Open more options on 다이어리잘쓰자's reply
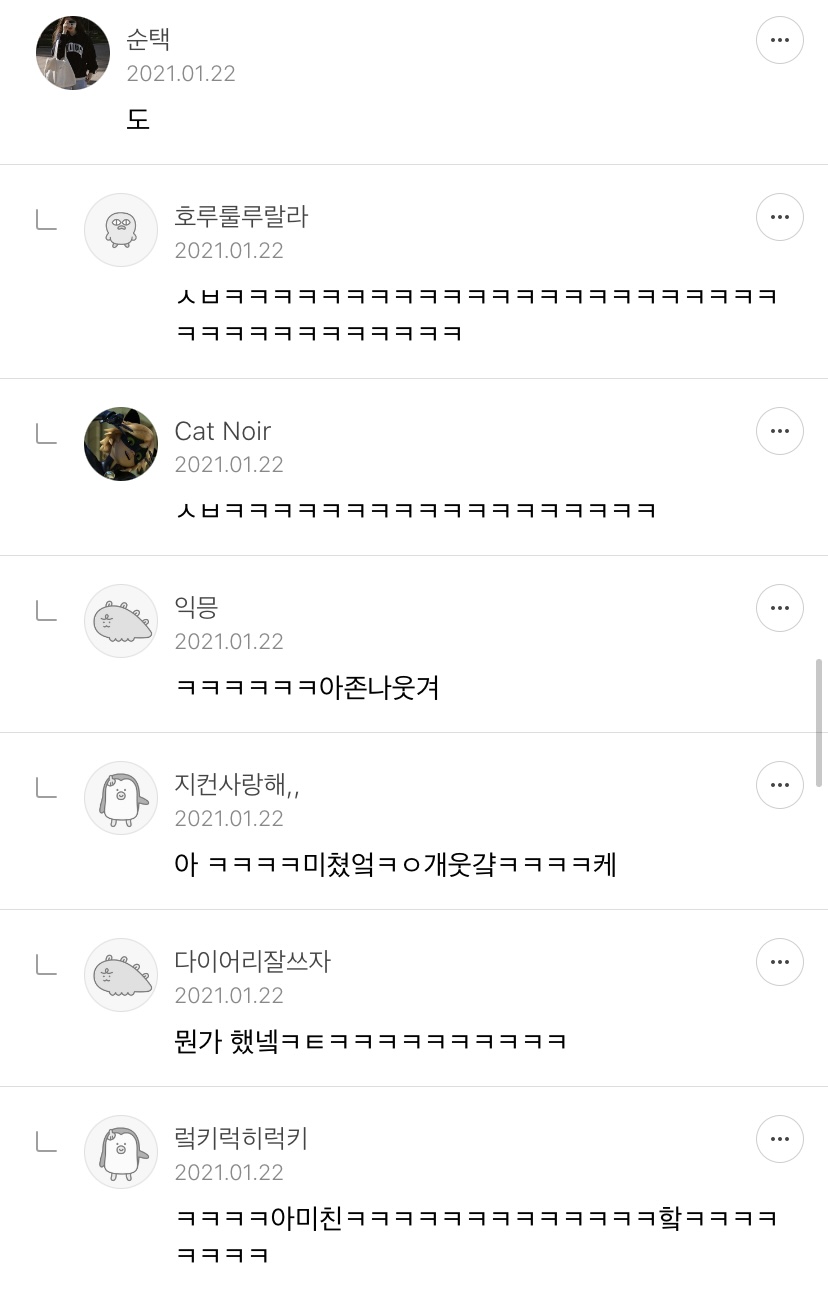 click(x=779, y=962)
